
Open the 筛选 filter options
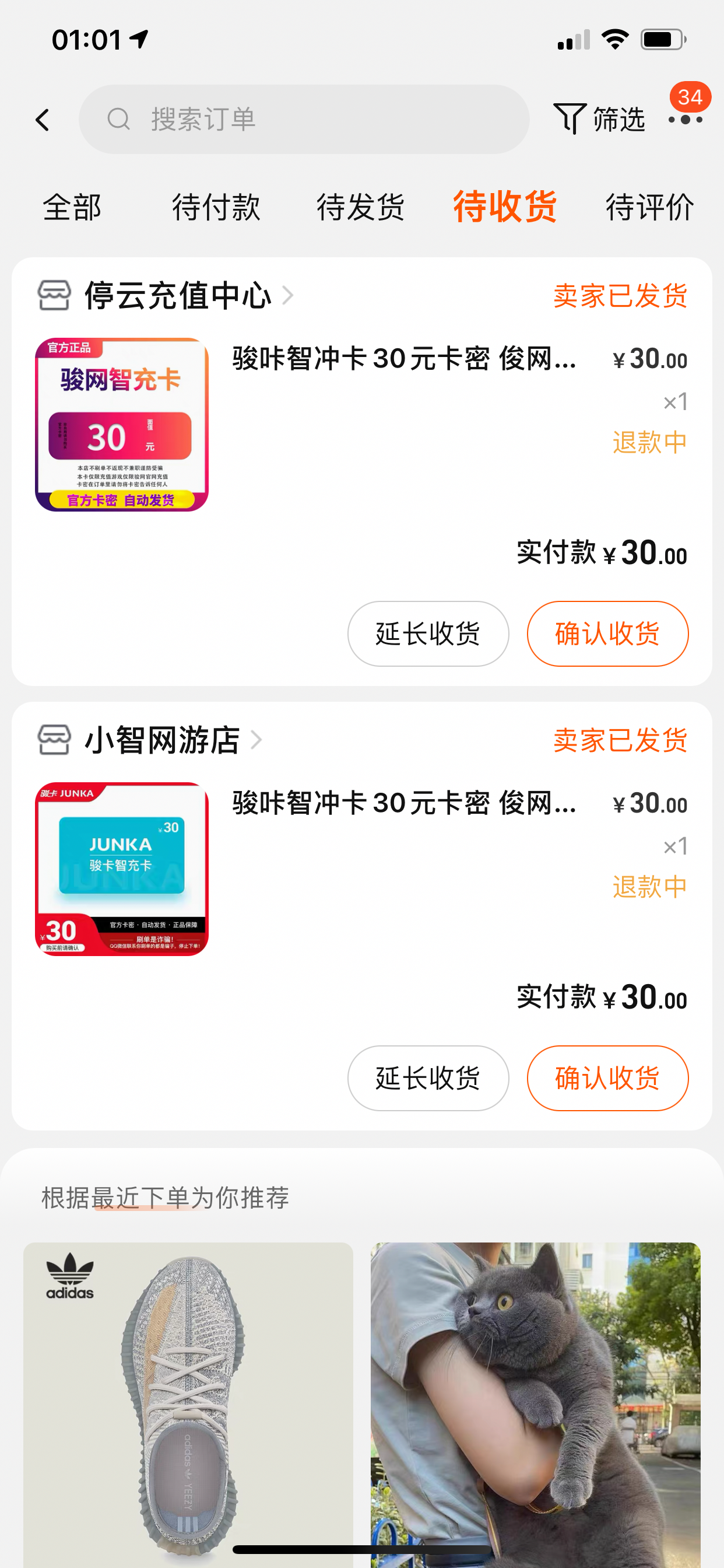(x=599, y=118)
